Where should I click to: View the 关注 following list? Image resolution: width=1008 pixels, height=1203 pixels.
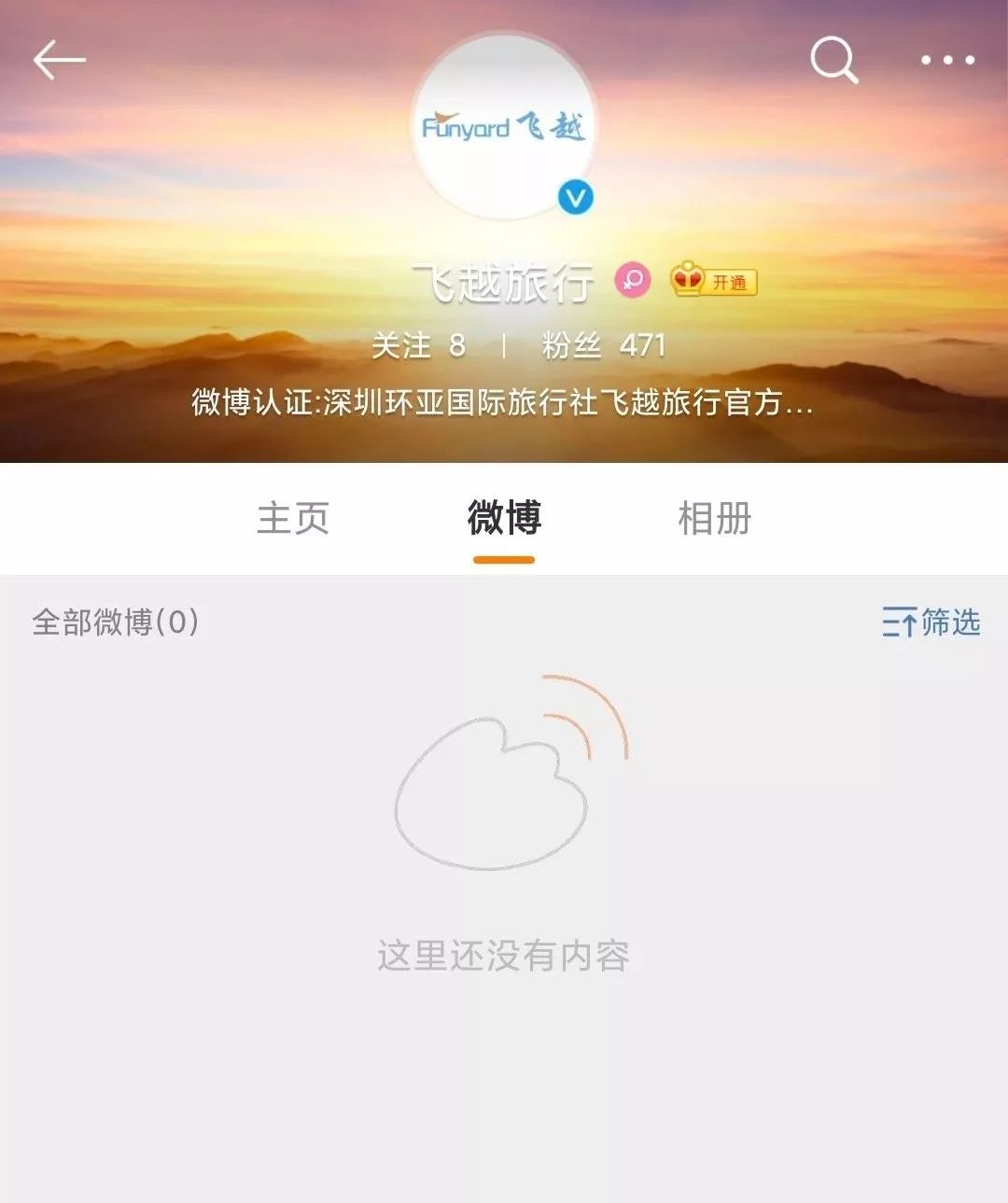418,345
